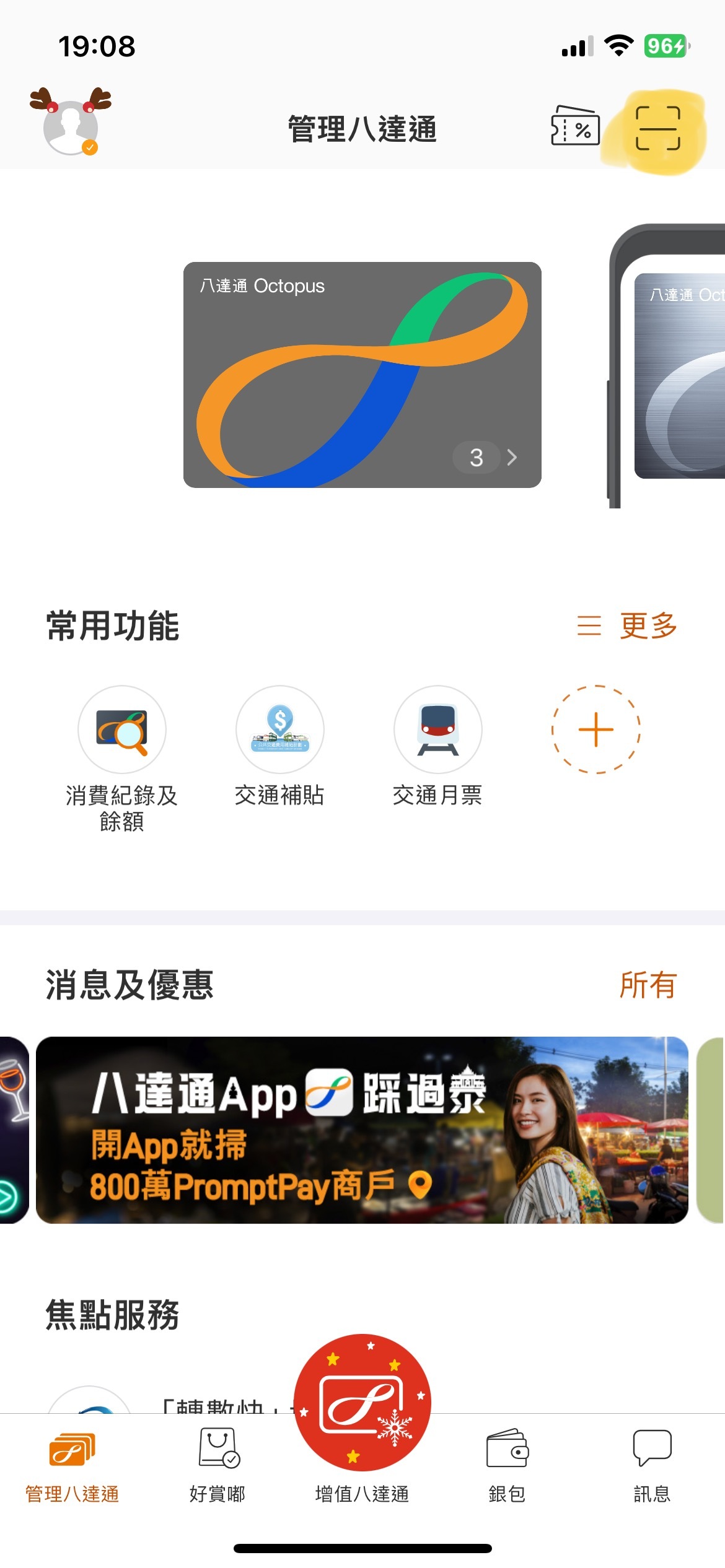725x1568 pixels.
Task: Open the profile avatar with reindeer antlers
Action: 71,122
